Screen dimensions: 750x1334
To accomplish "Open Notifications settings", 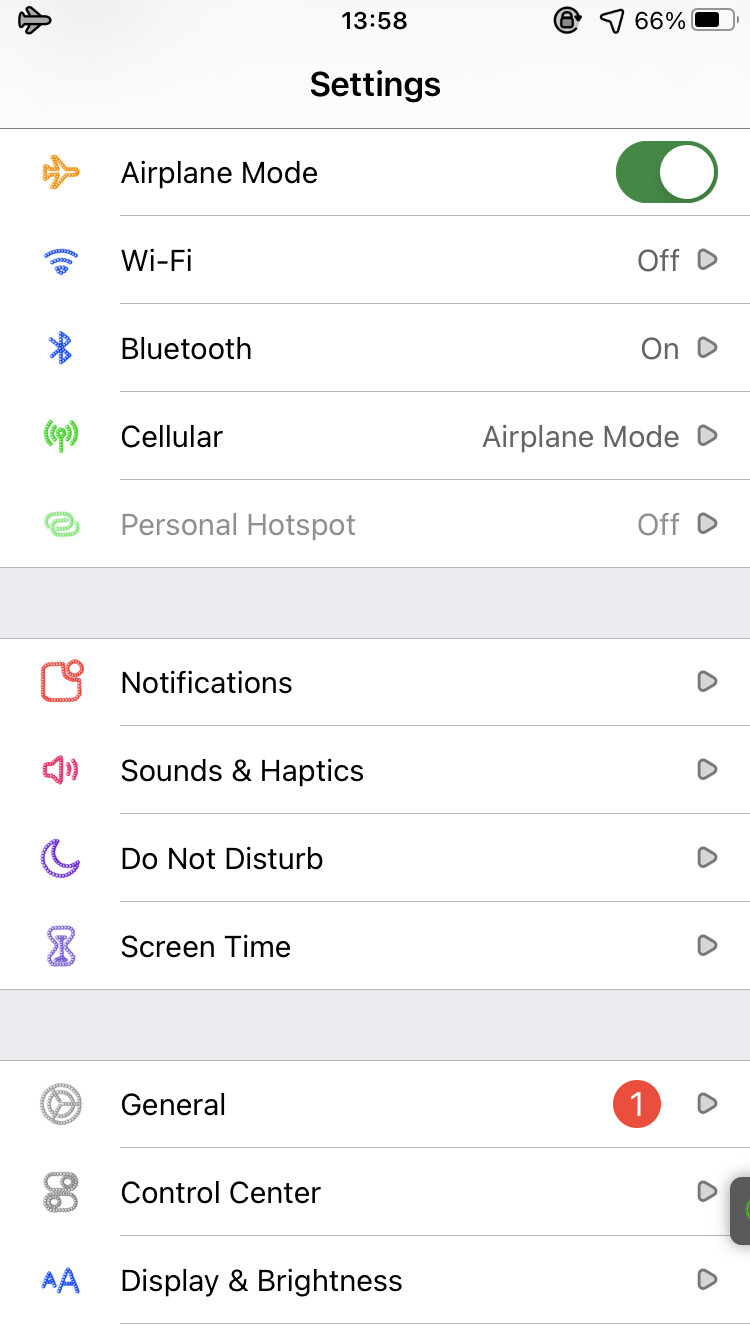I will 375,682.
